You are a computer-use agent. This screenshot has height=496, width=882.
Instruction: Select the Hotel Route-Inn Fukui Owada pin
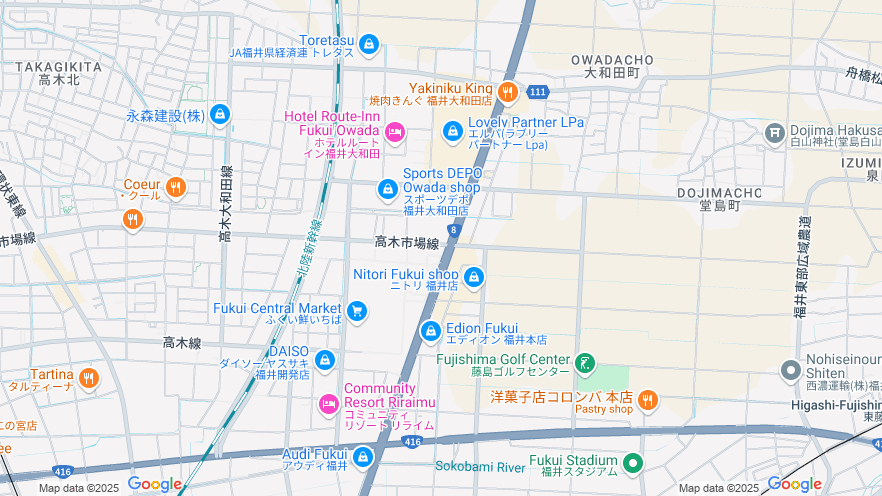pyautogui.click(x=394, y=131)
